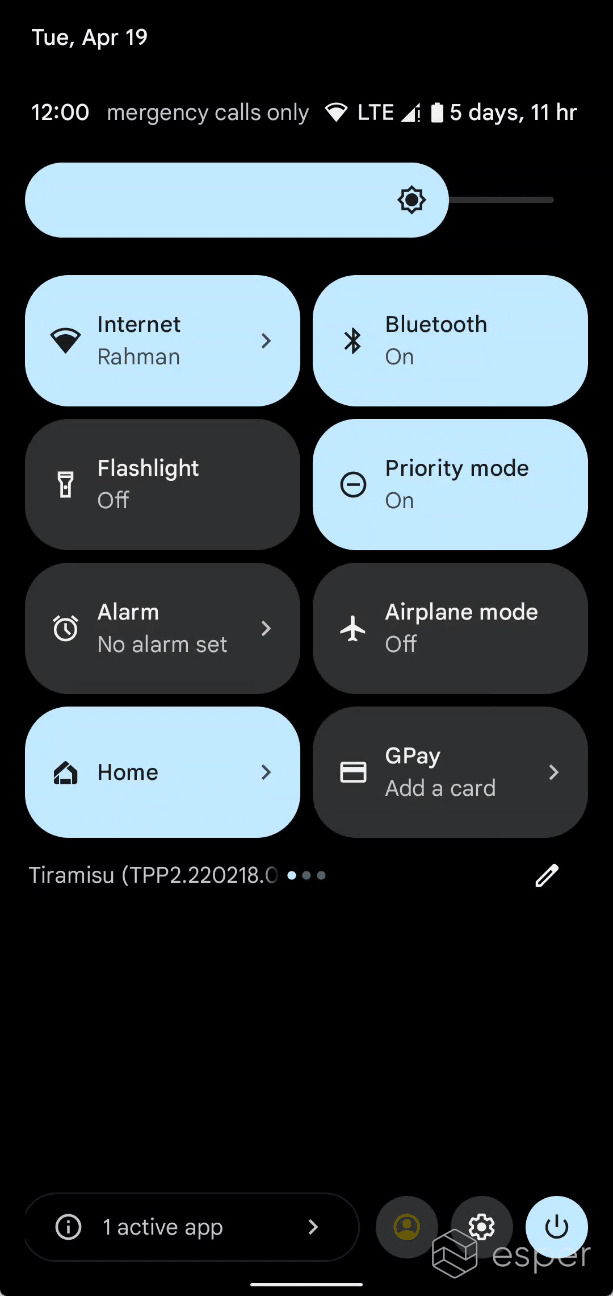Turn off Bluetooth

[x=450, y=340]
